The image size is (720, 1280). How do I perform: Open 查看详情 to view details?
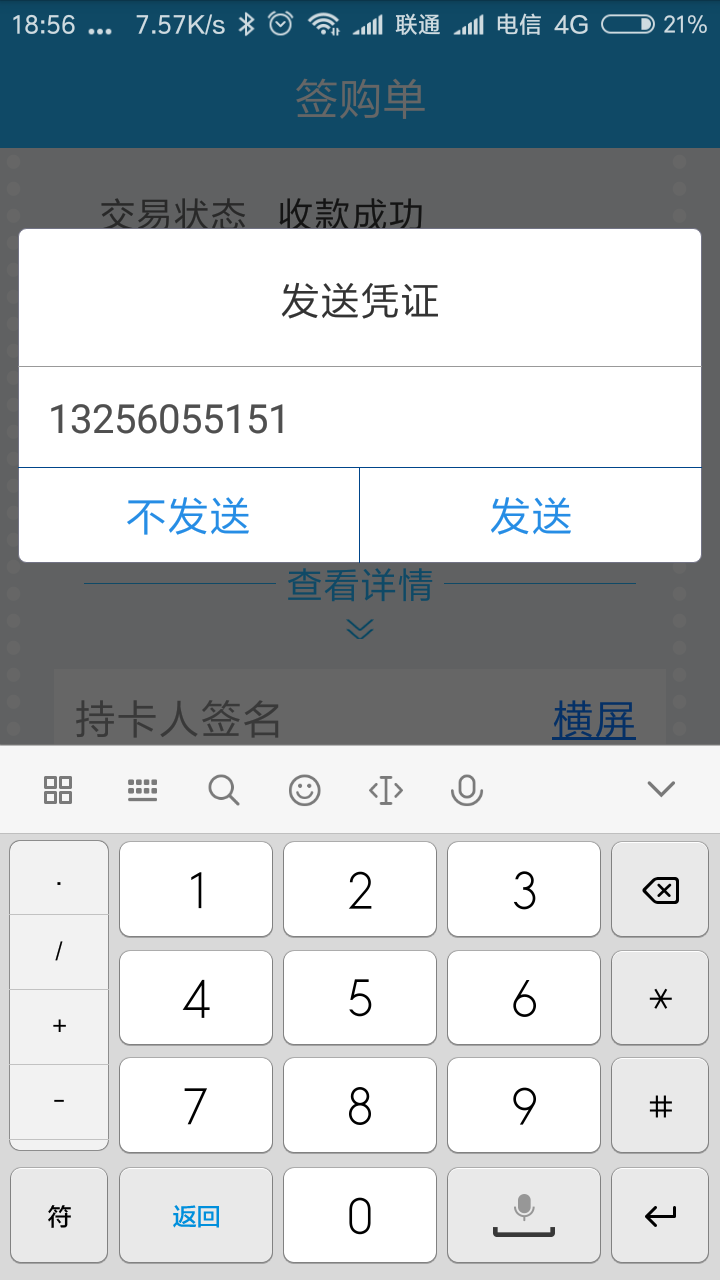[x=360, y=587]
